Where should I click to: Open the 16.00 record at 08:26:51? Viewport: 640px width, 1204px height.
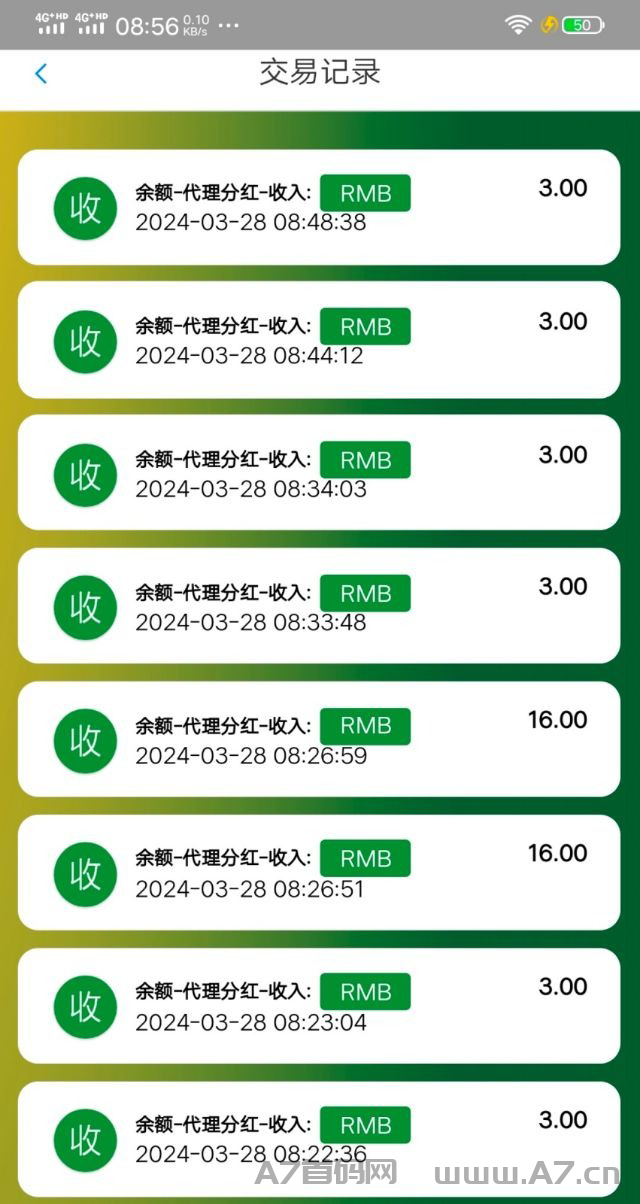point(319,872)
